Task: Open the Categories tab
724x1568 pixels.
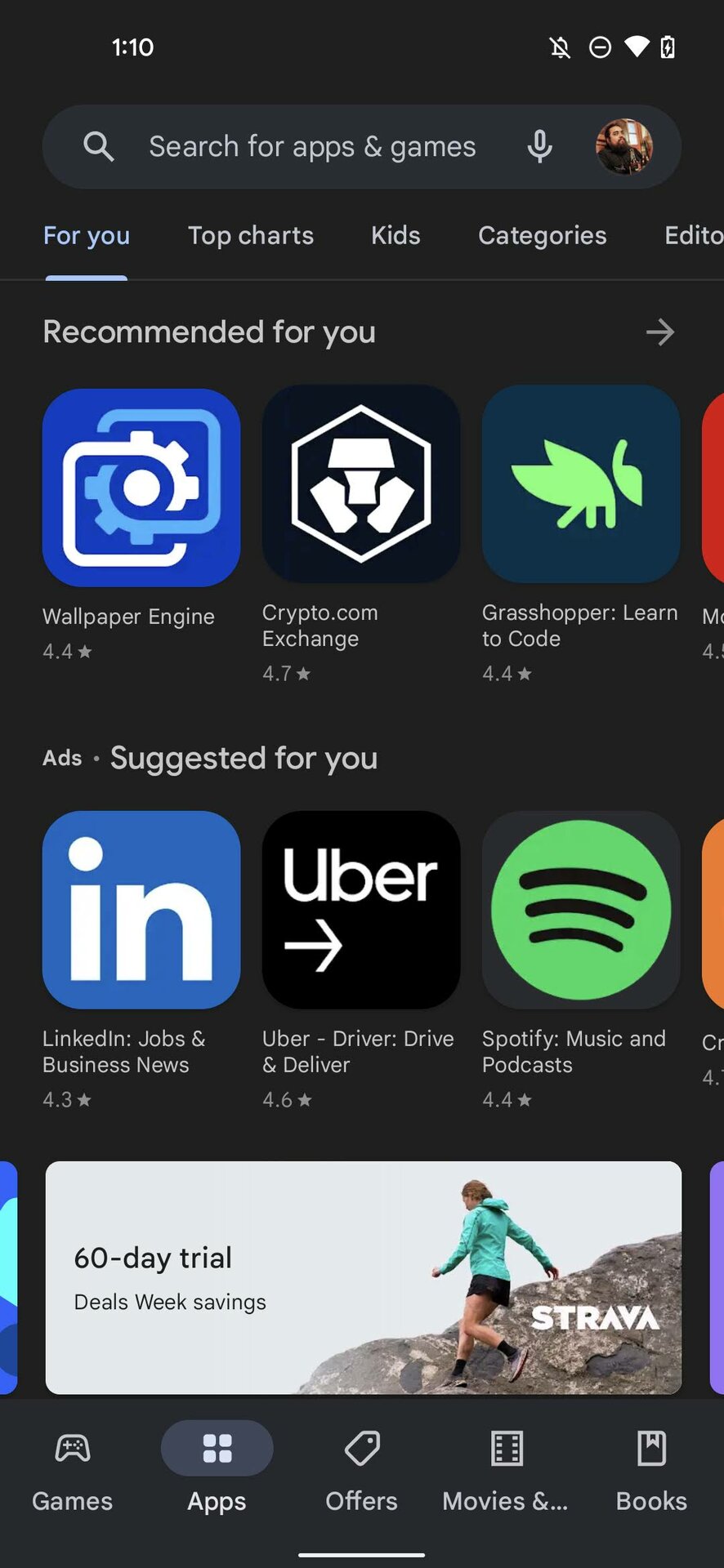Action: coord(543,236)
